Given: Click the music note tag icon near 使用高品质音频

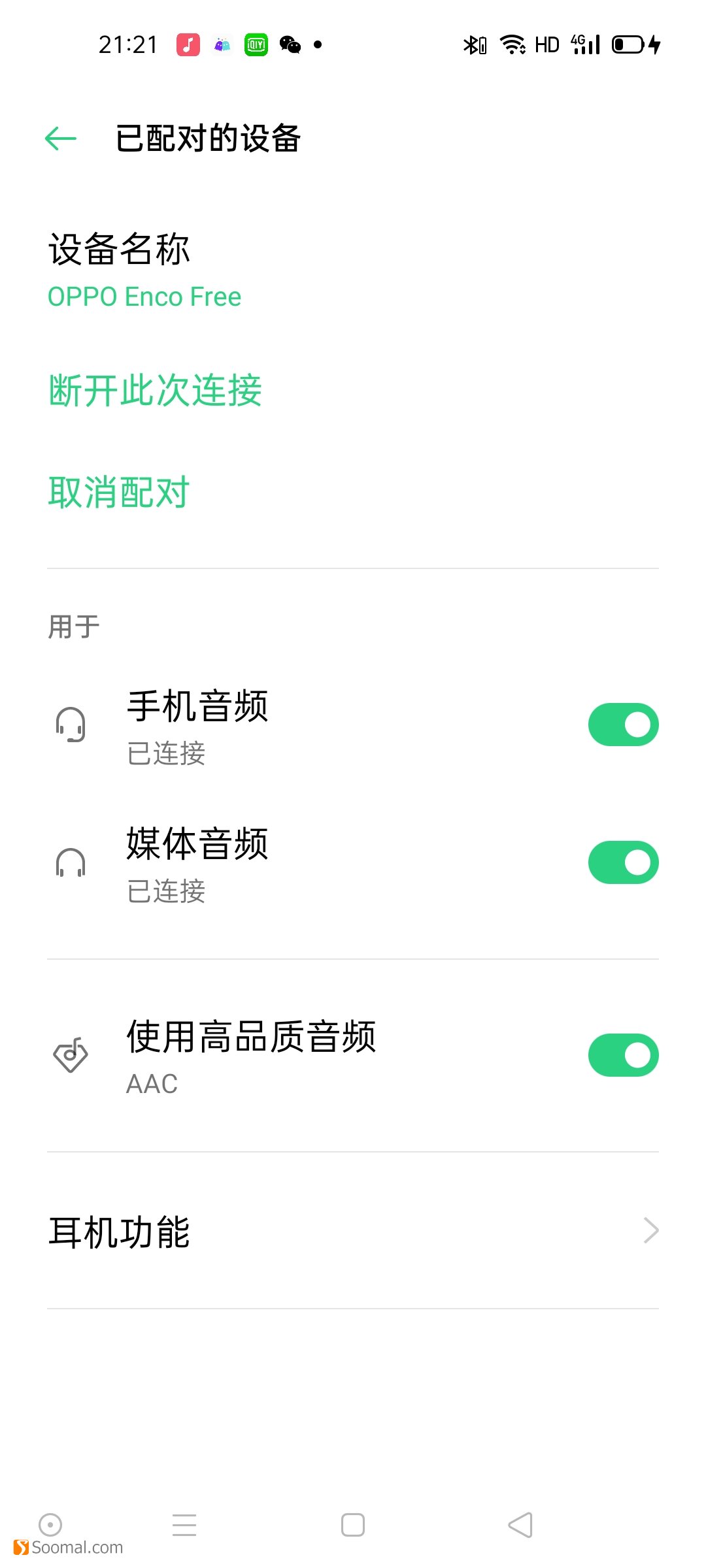Looking at the screenshot, I should click(x=72, y=1054).
